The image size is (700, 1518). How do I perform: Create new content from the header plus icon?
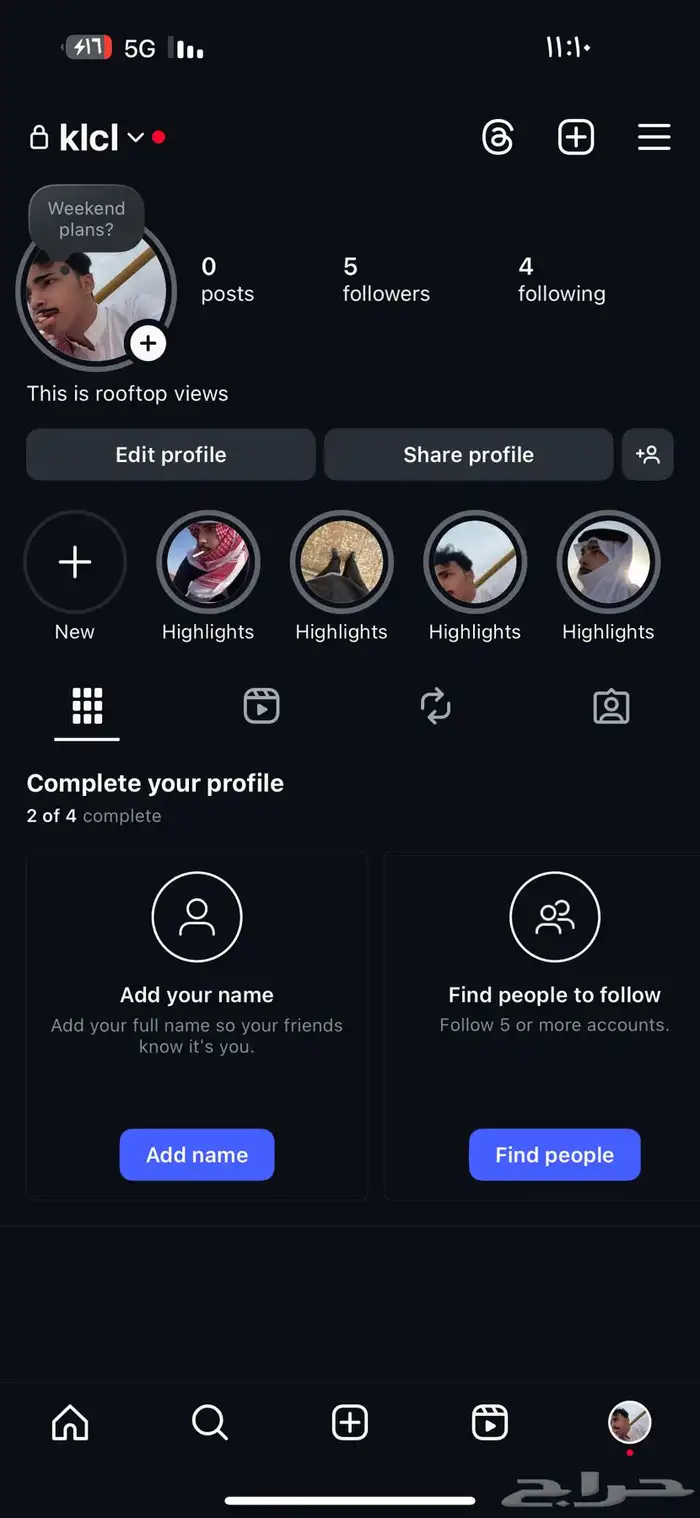576,137
